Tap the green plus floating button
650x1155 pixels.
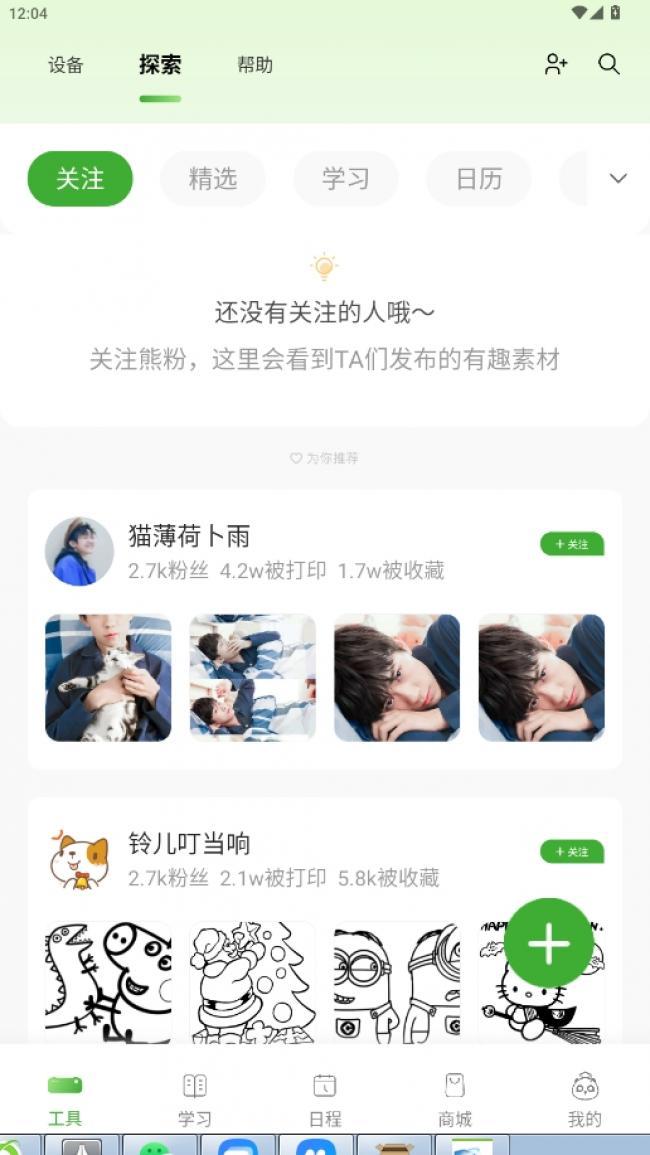pos(549,944)
